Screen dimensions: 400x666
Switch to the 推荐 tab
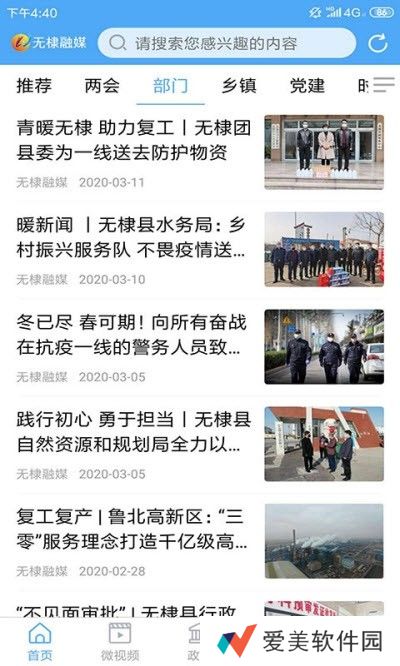tap(34, 86)
